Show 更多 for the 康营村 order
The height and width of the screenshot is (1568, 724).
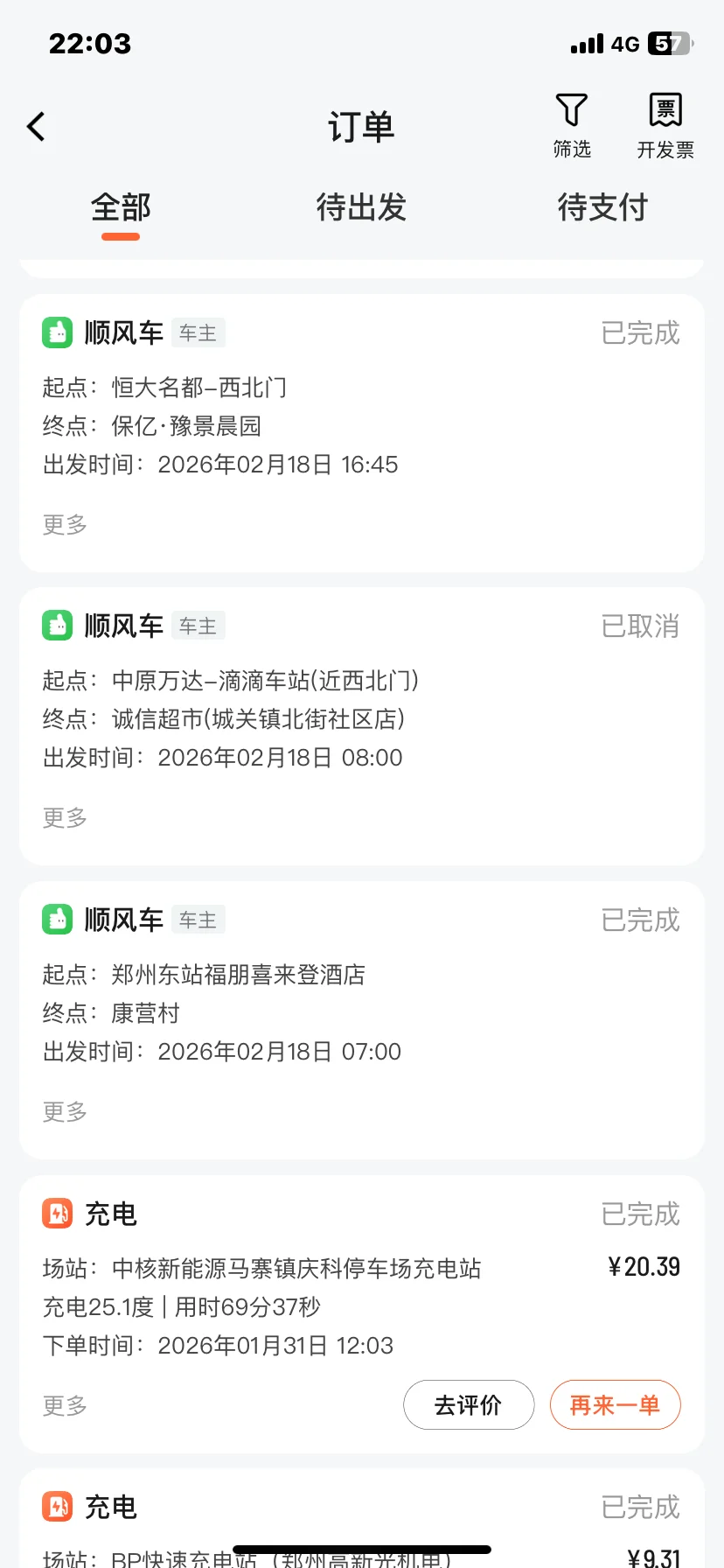pyautogui.click(x=66, y=1112)
